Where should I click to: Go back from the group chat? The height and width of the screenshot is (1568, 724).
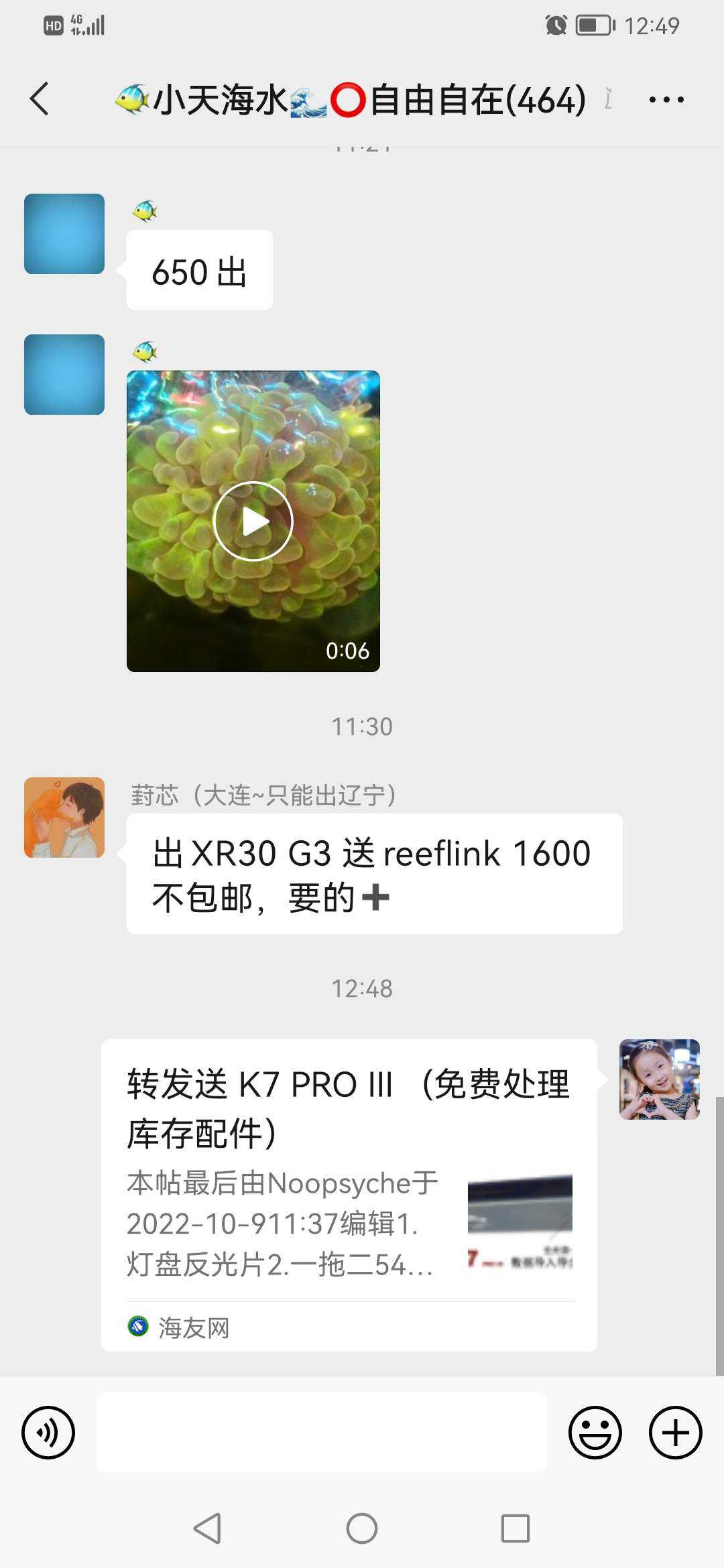(x=40, y=99)
